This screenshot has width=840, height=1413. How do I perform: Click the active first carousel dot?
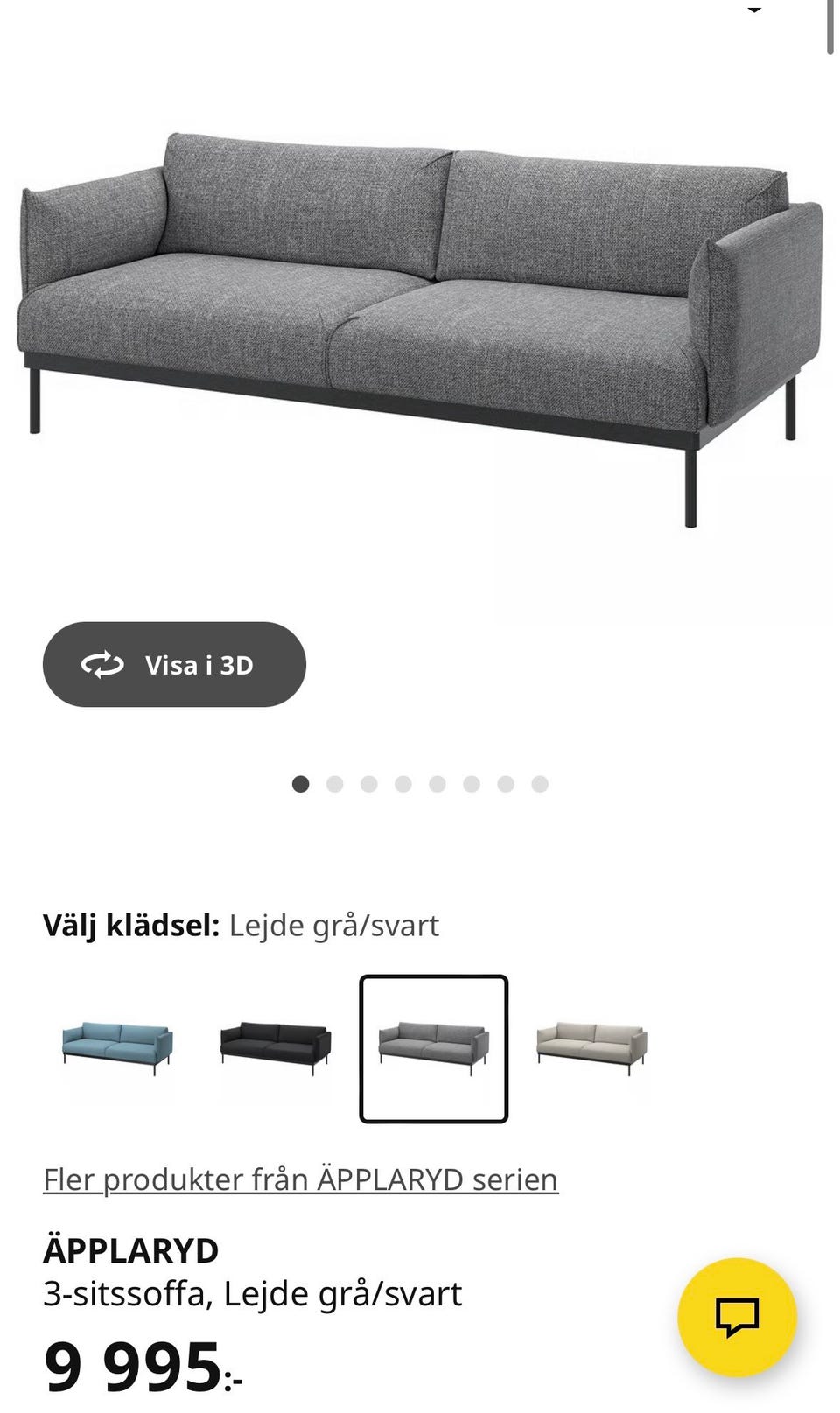point(301,784)
